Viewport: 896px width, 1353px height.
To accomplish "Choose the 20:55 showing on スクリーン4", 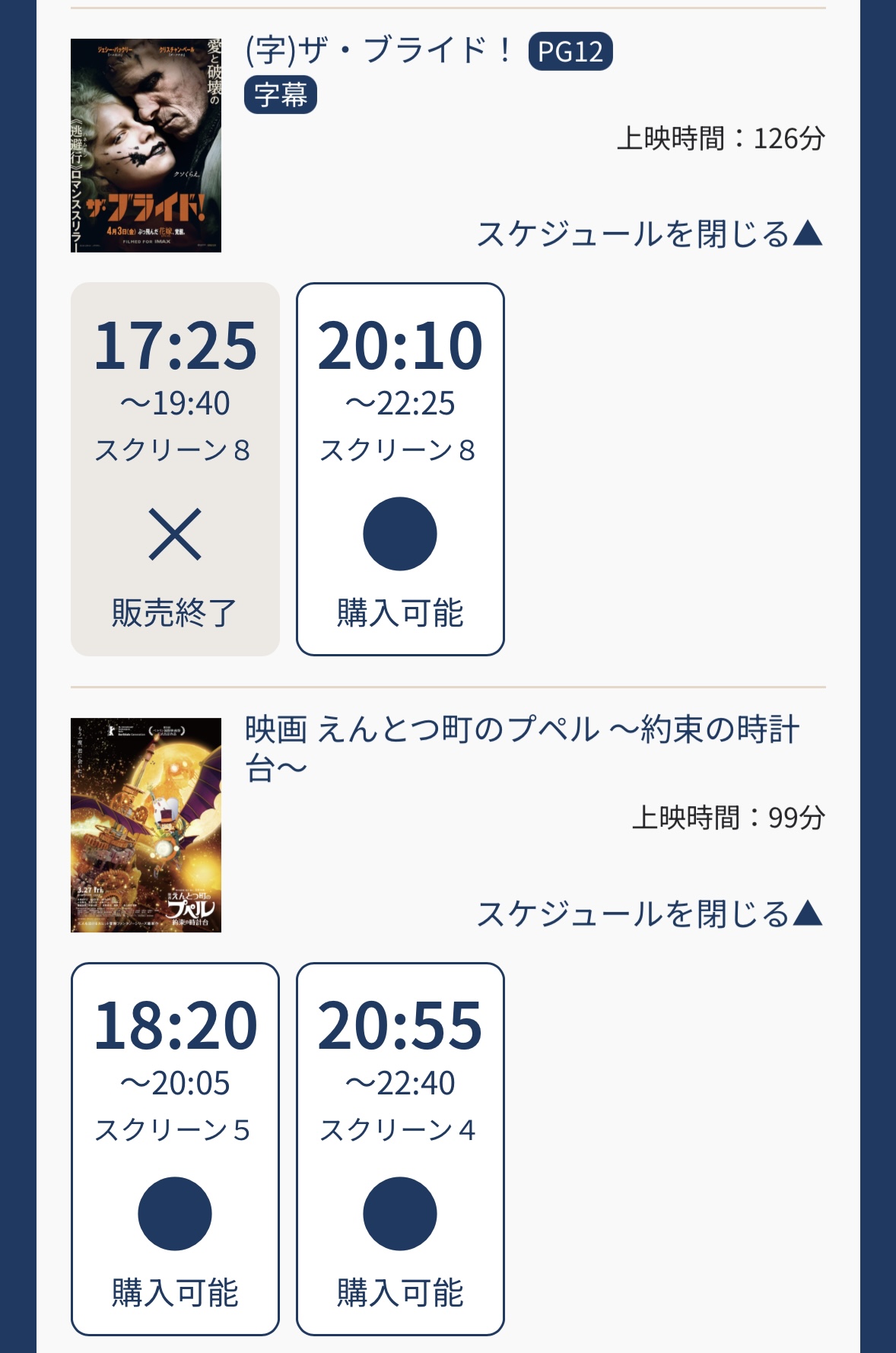I will point(400,1148).
